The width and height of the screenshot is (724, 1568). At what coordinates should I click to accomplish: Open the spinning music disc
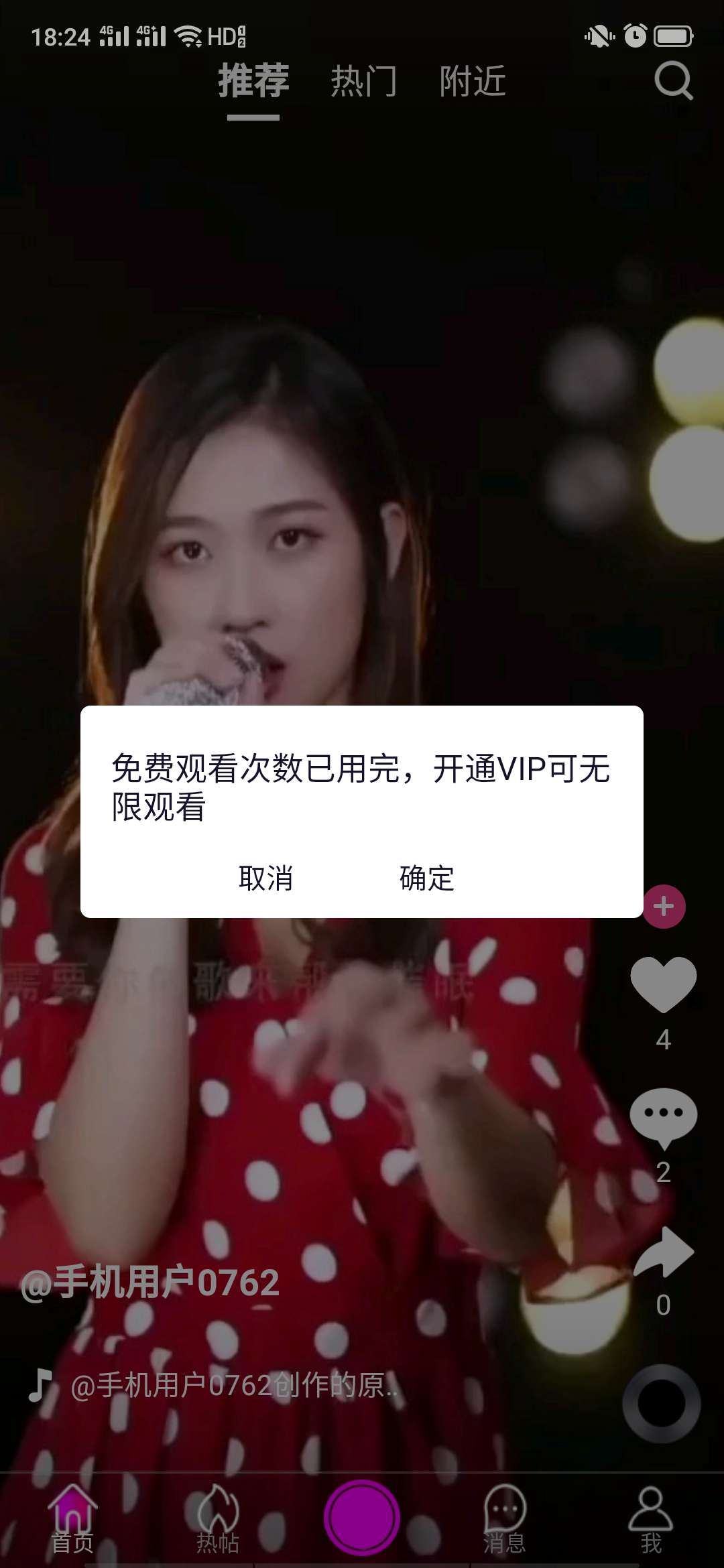pos(662,1403)
